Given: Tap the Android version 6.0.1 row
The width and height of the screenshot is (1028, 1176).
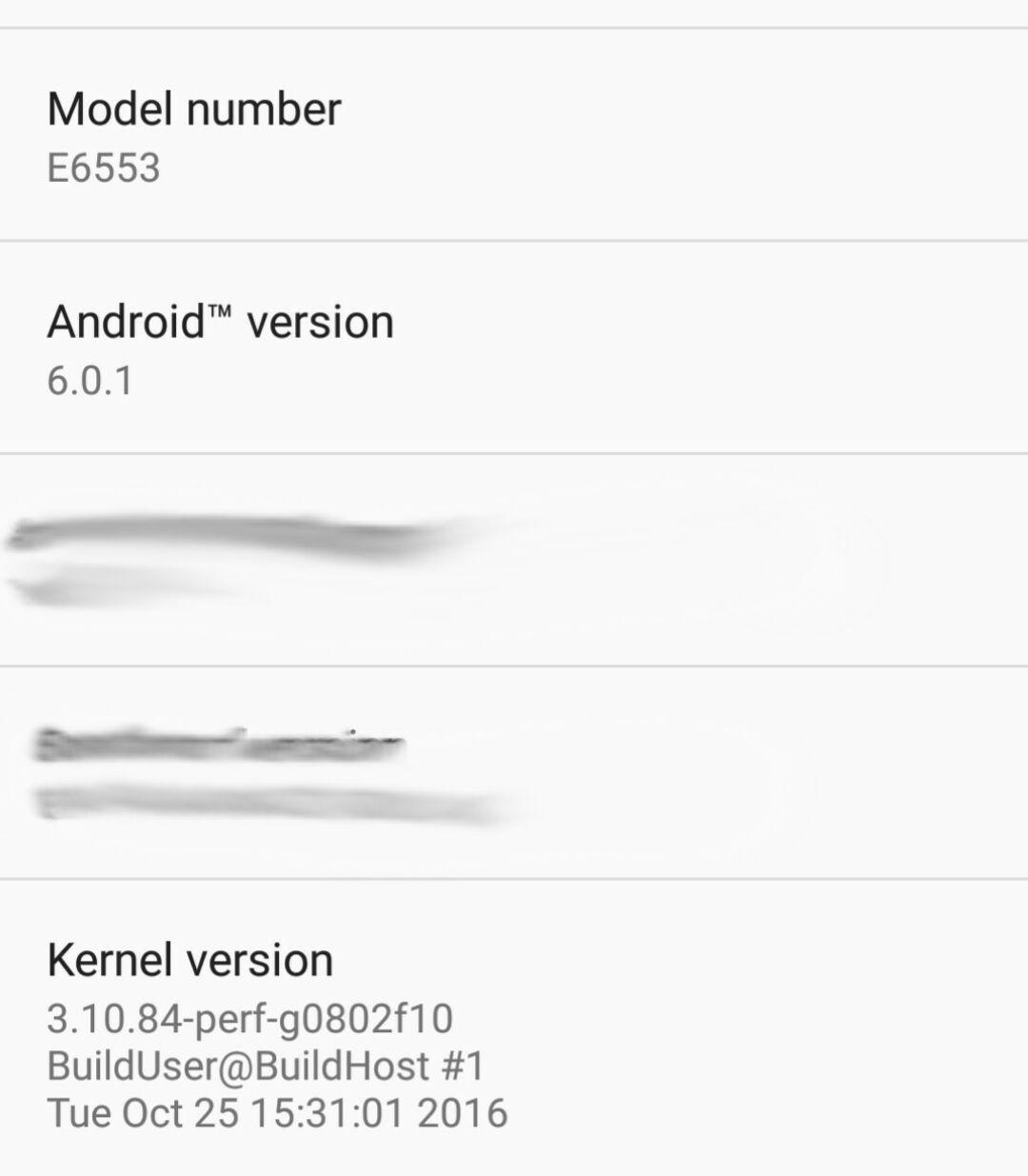Looking at the screenshot, I should [514, 349].
